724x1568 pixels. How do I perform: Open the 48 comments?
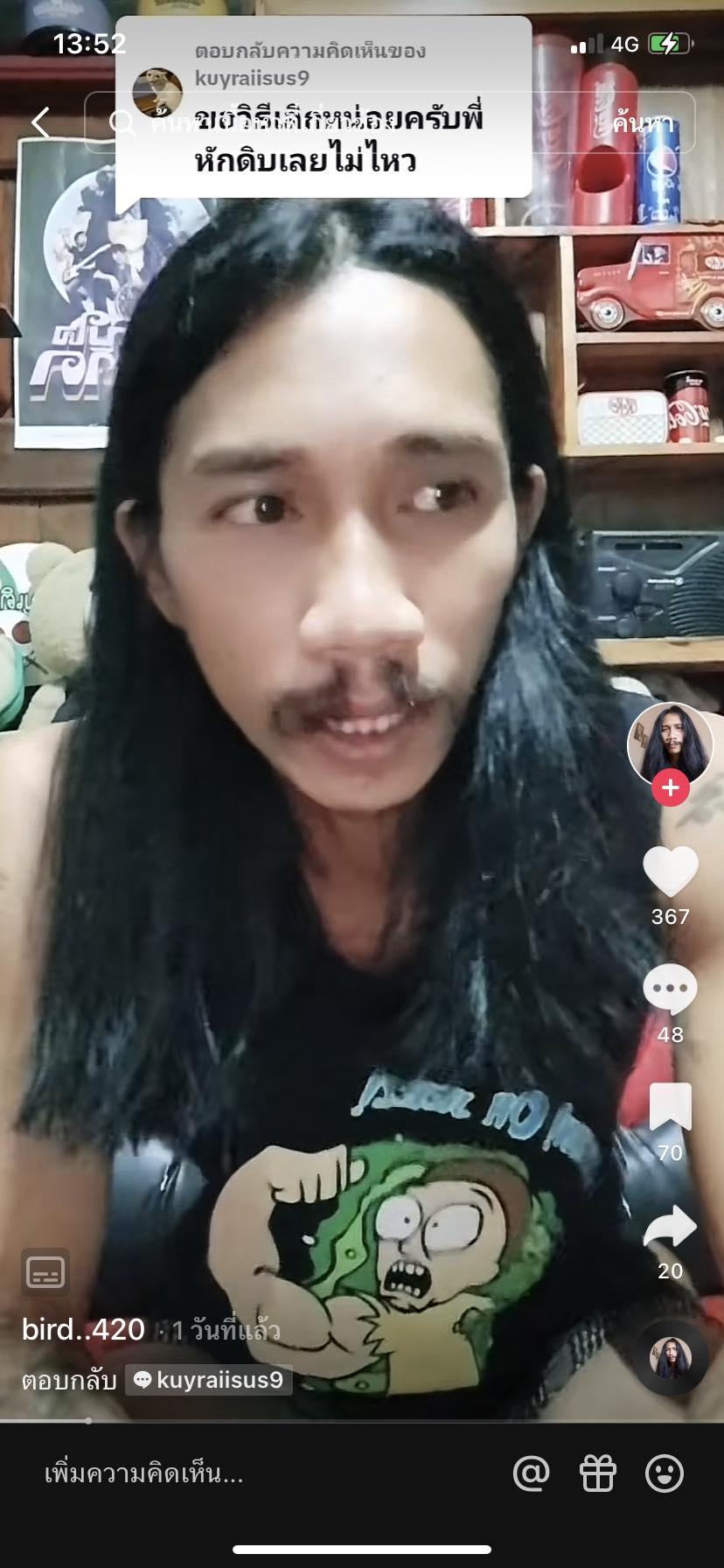(671, 990)
